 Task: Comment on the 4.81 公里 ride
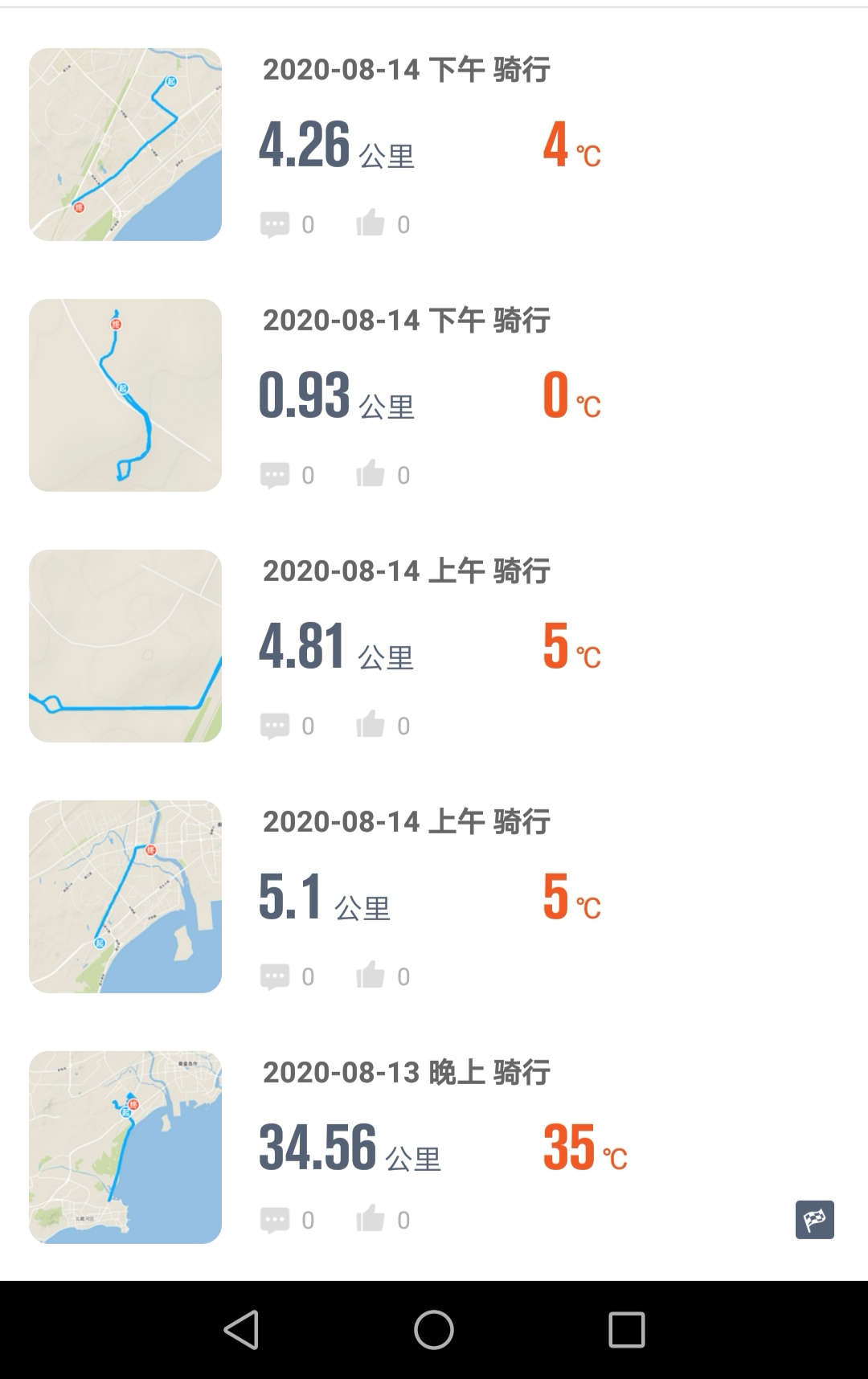point(275,726)
